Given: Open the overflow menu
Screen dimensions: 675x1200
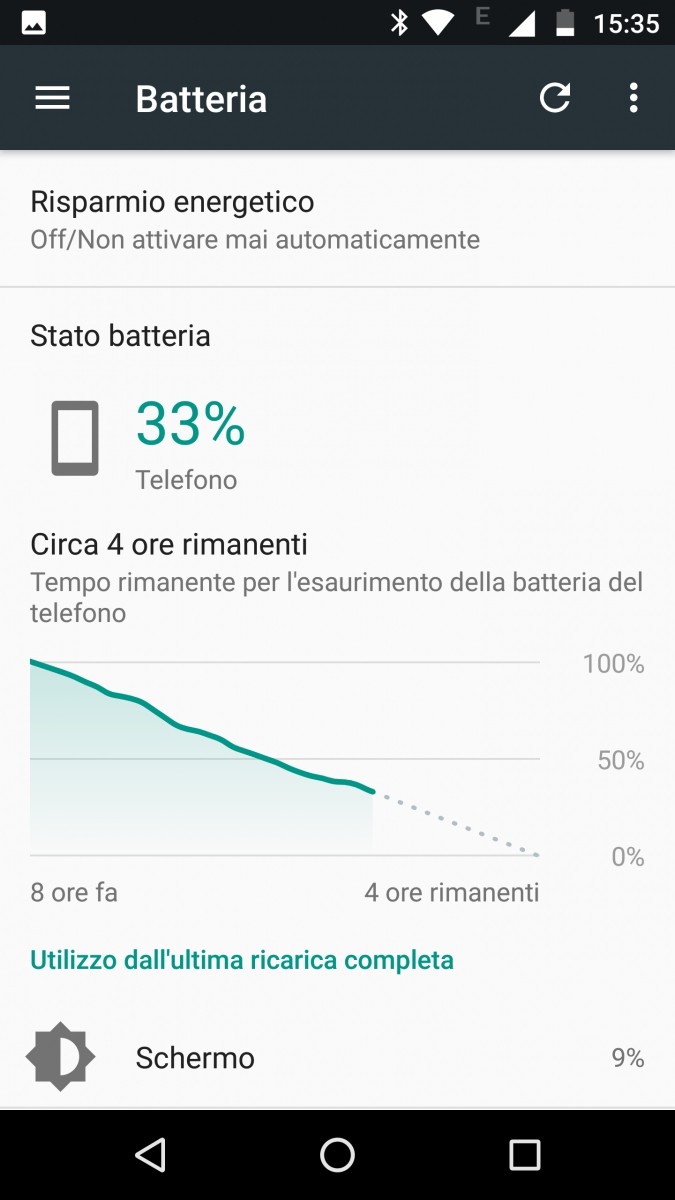Looking at the screenshot, I should tap(633, 98).
